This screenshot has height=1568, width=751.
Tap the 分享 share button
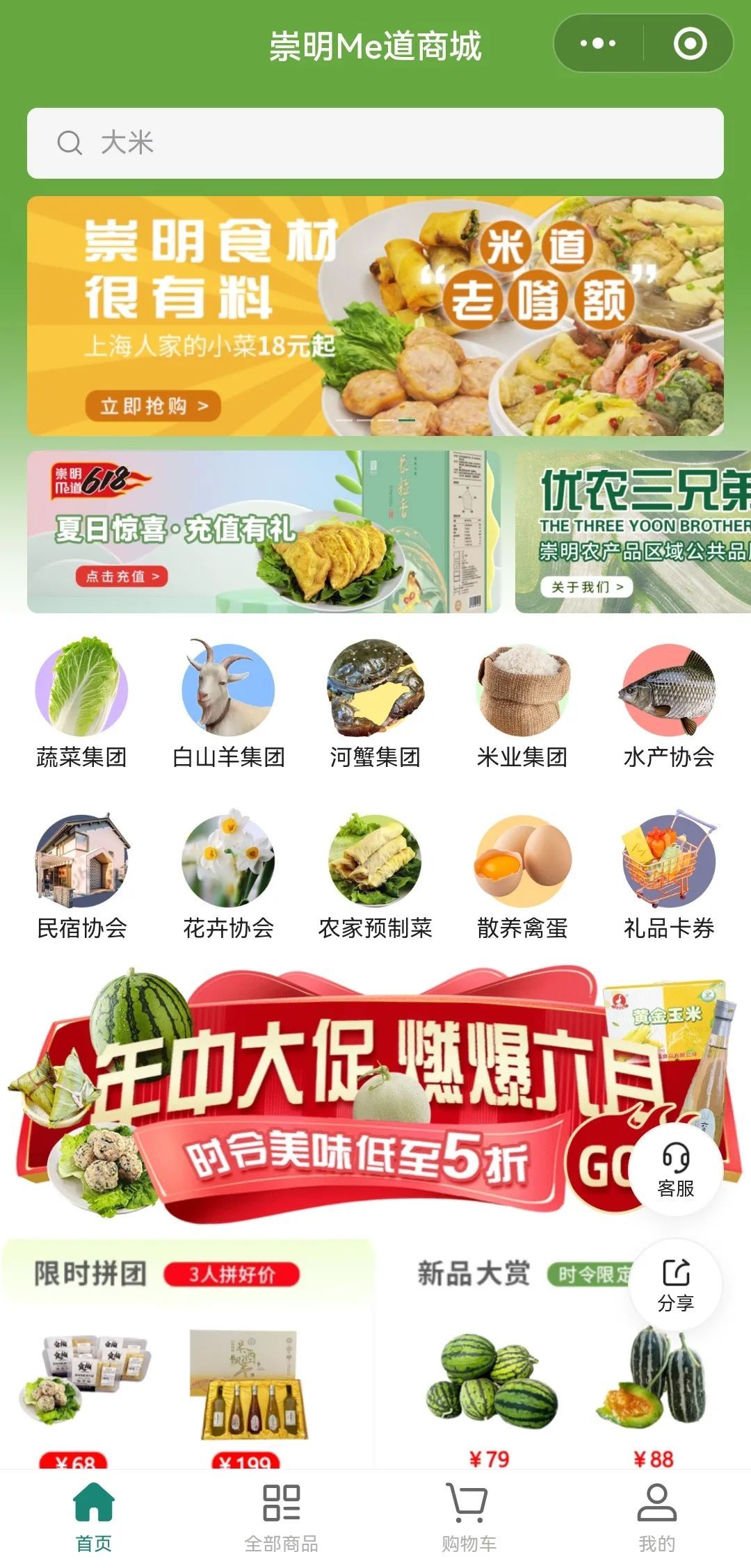(675, 1285)
